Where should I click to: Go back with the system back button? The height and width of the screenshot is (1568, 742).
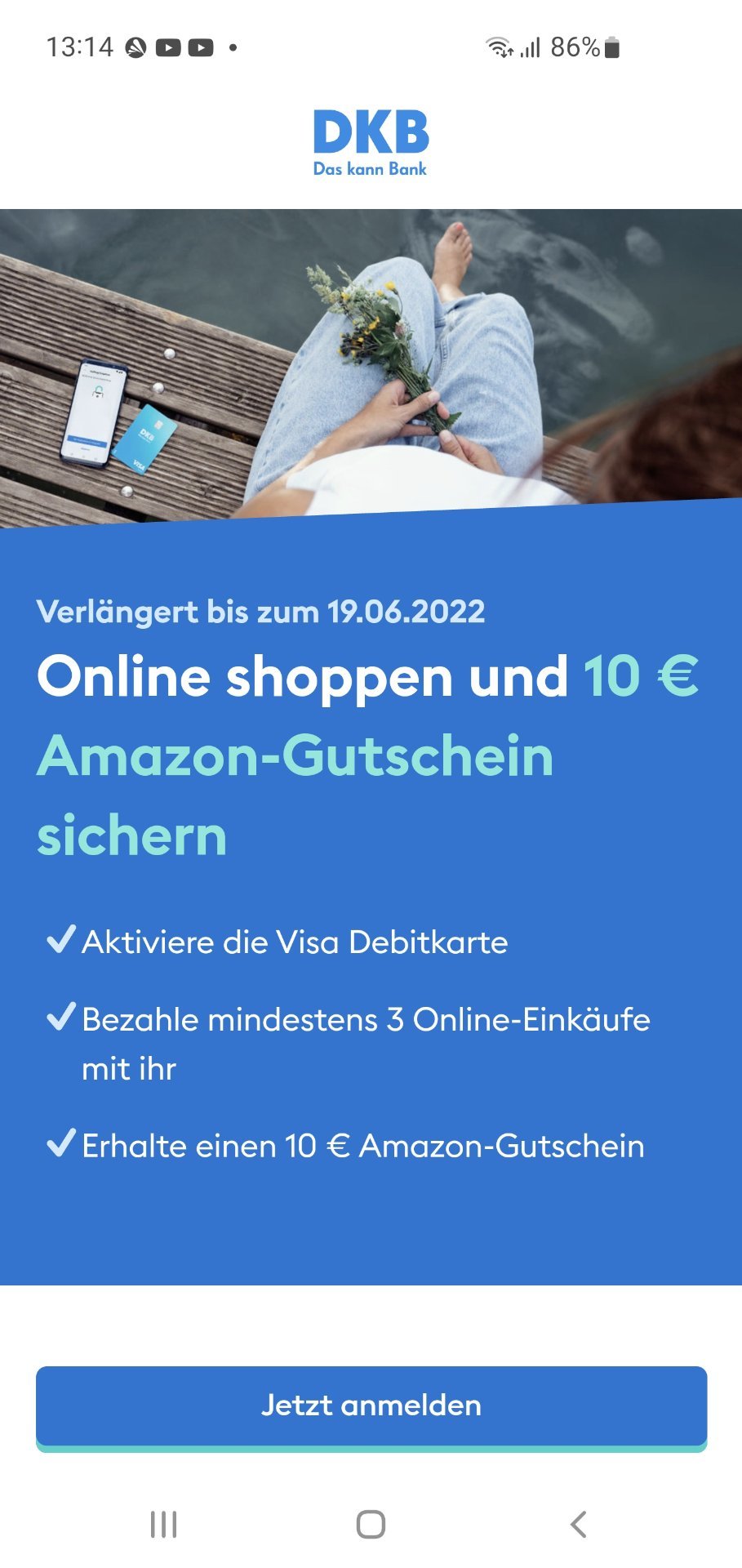579,1524
